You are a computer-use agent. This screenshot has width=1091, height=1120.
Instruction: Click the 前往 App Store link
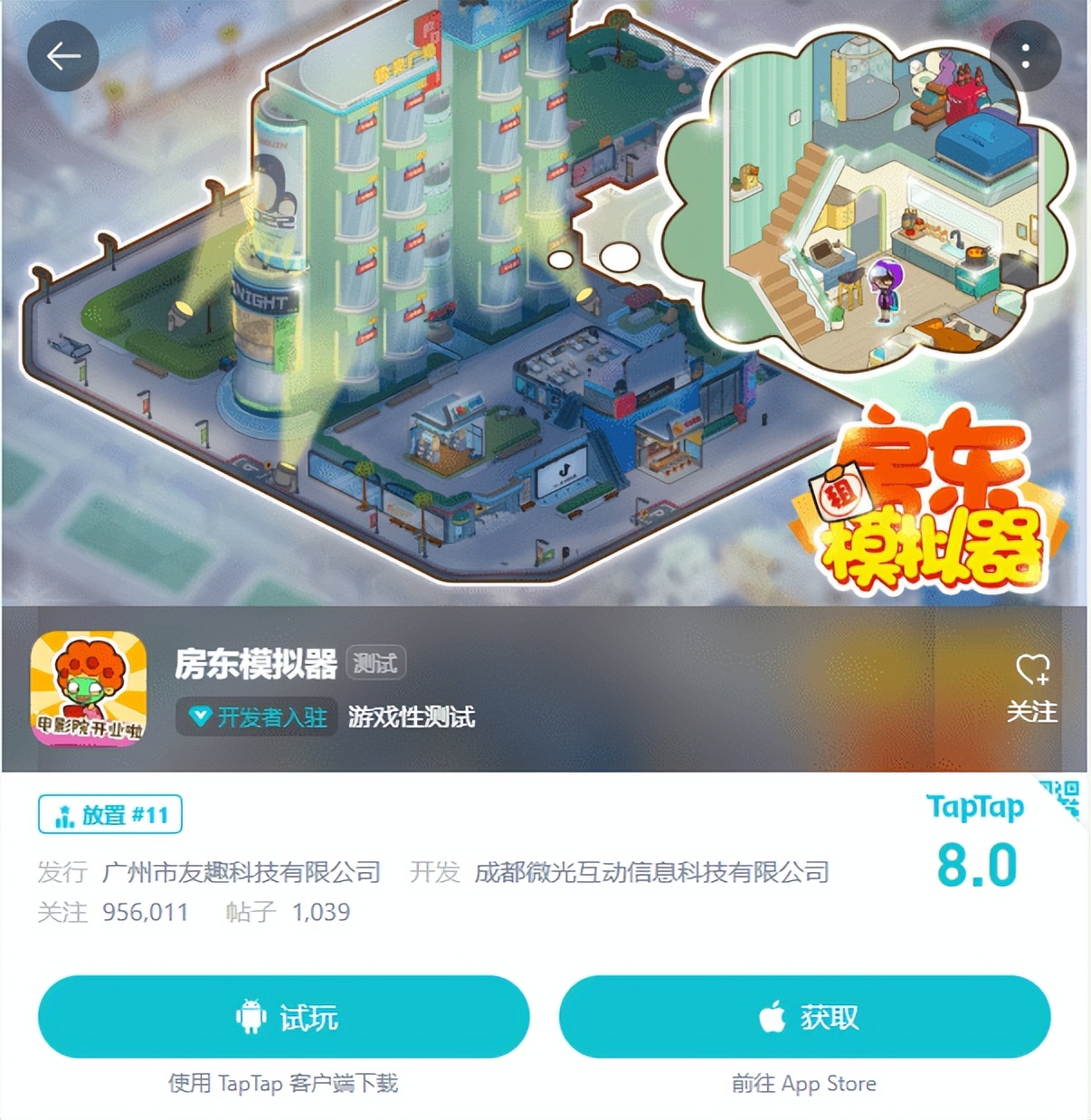click(x=803, y=1083)
